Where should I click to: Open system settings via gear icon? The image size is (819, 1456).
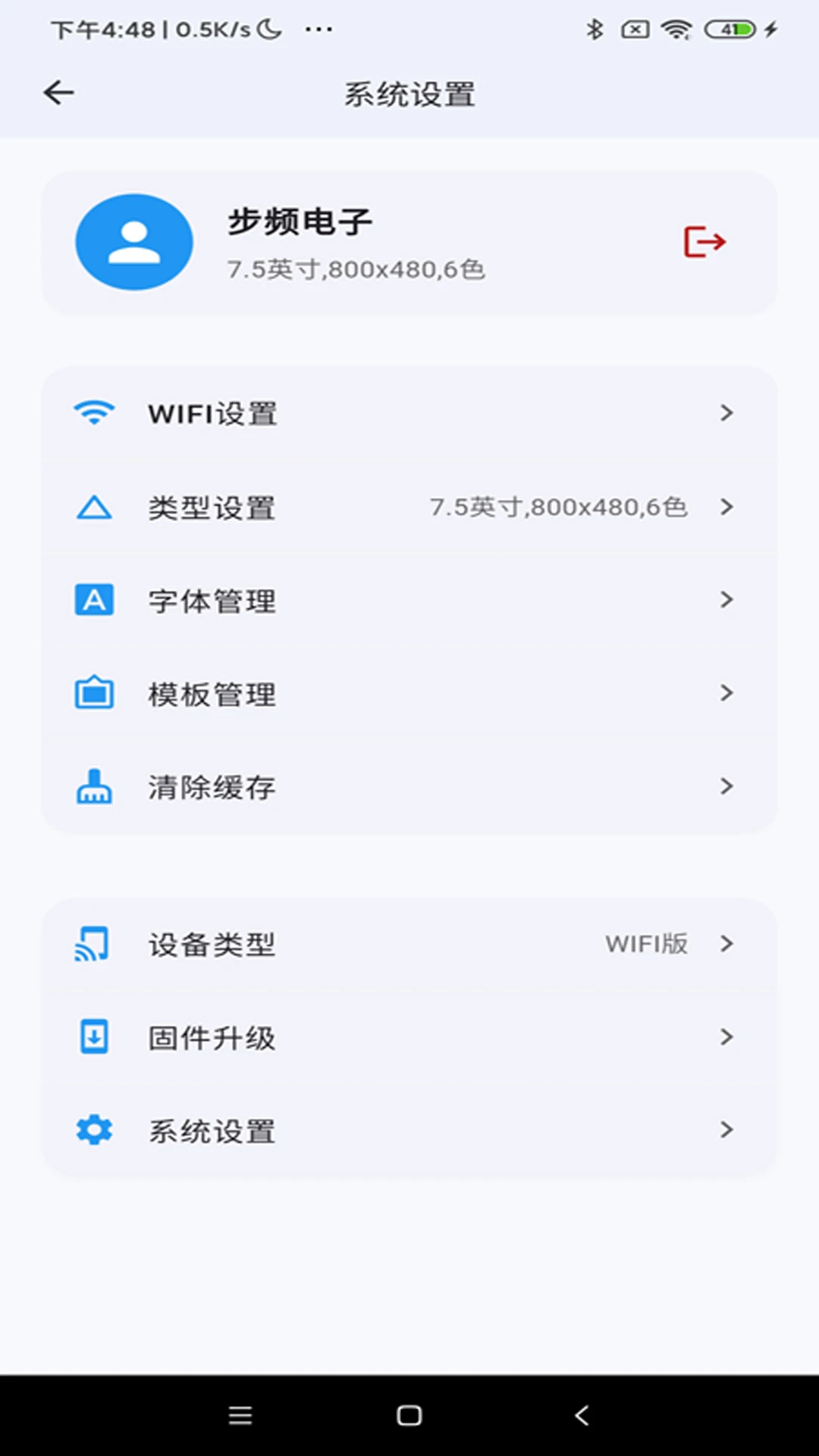pos(93,1131)
